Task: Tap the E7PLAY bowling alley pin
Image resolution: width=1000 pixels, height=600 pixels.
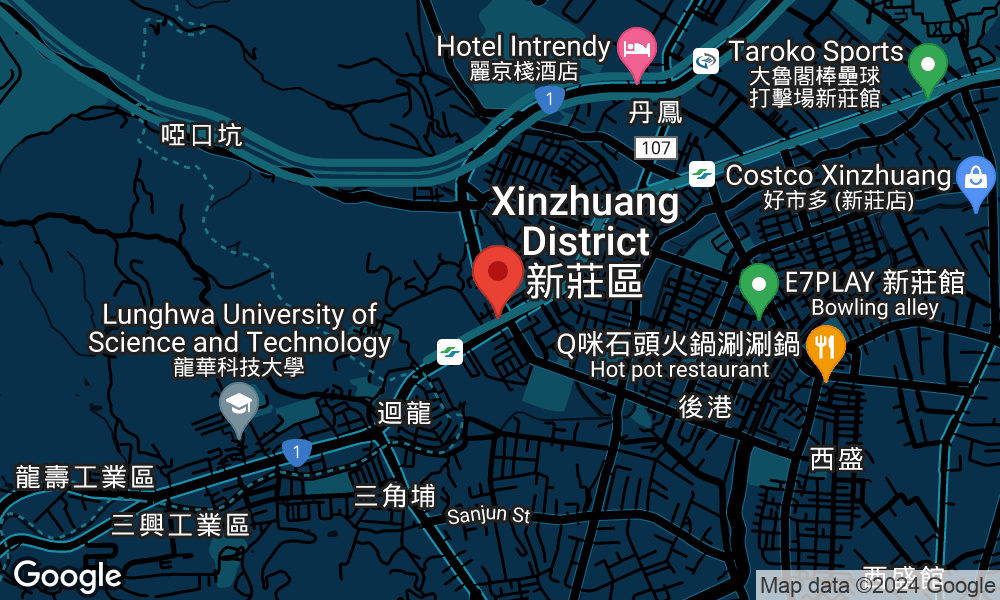Action: (x=759, y=284)
